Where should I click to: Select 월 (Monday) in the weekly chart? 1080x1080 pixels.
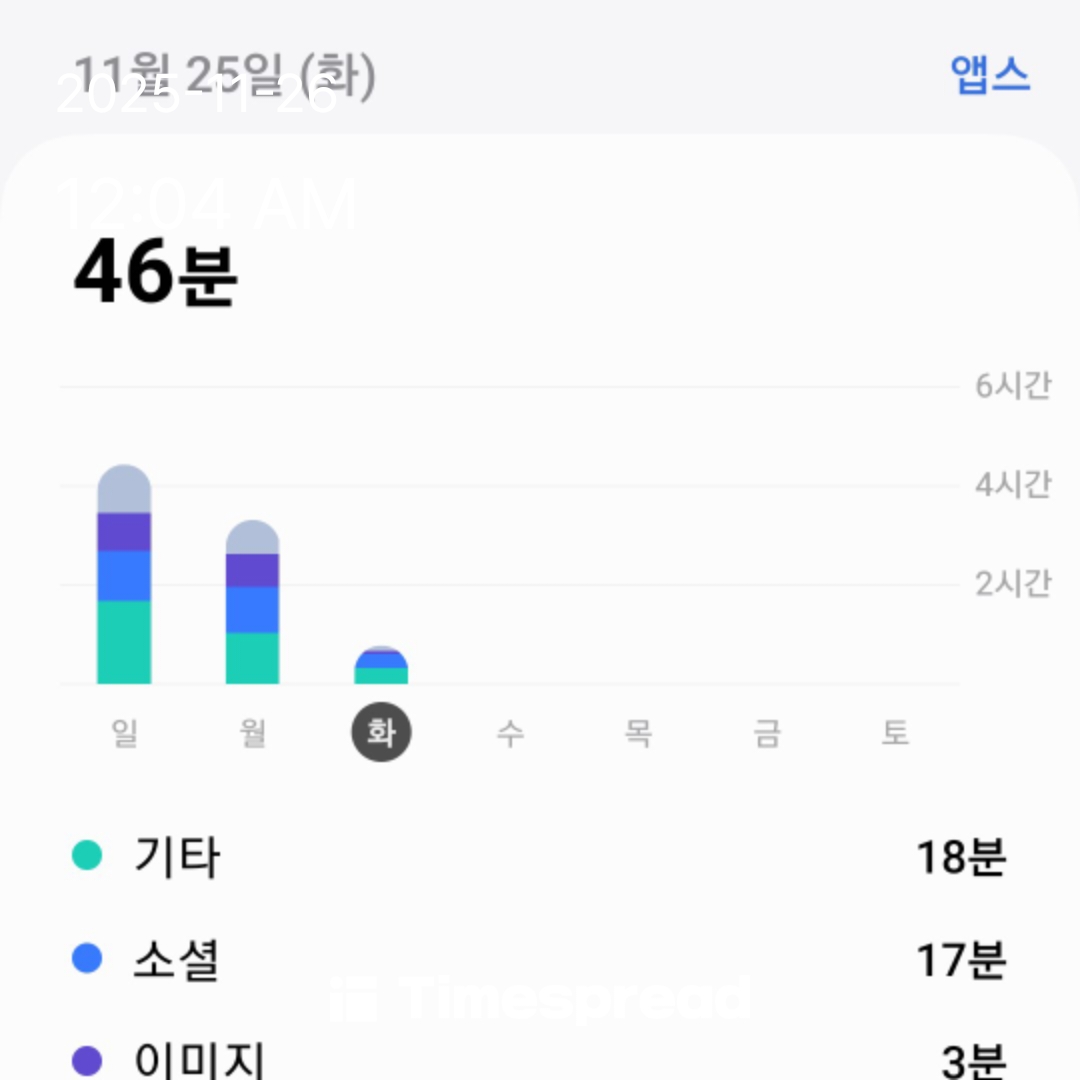tap(253, 733)
